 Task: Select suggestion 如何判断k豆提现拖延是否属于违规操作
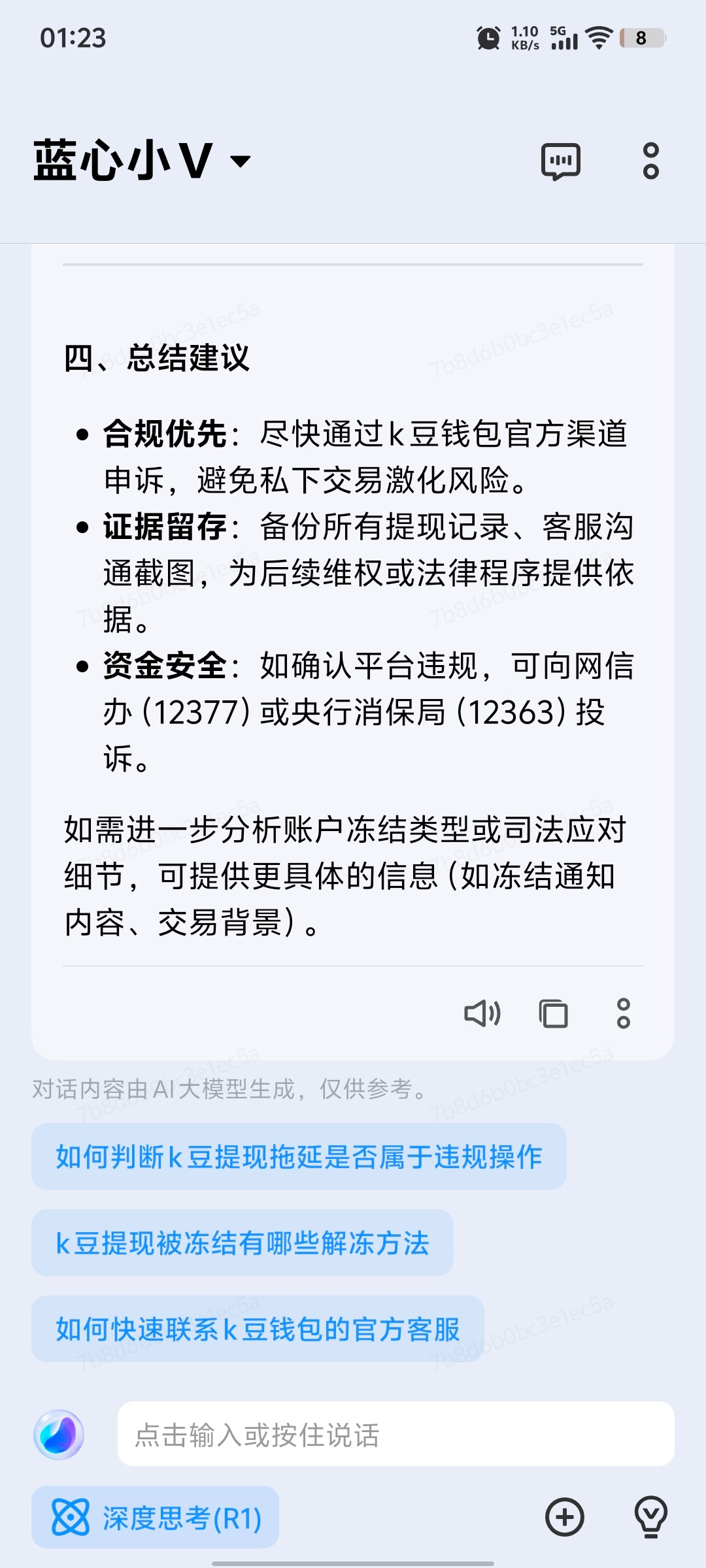coord(299,1156)
